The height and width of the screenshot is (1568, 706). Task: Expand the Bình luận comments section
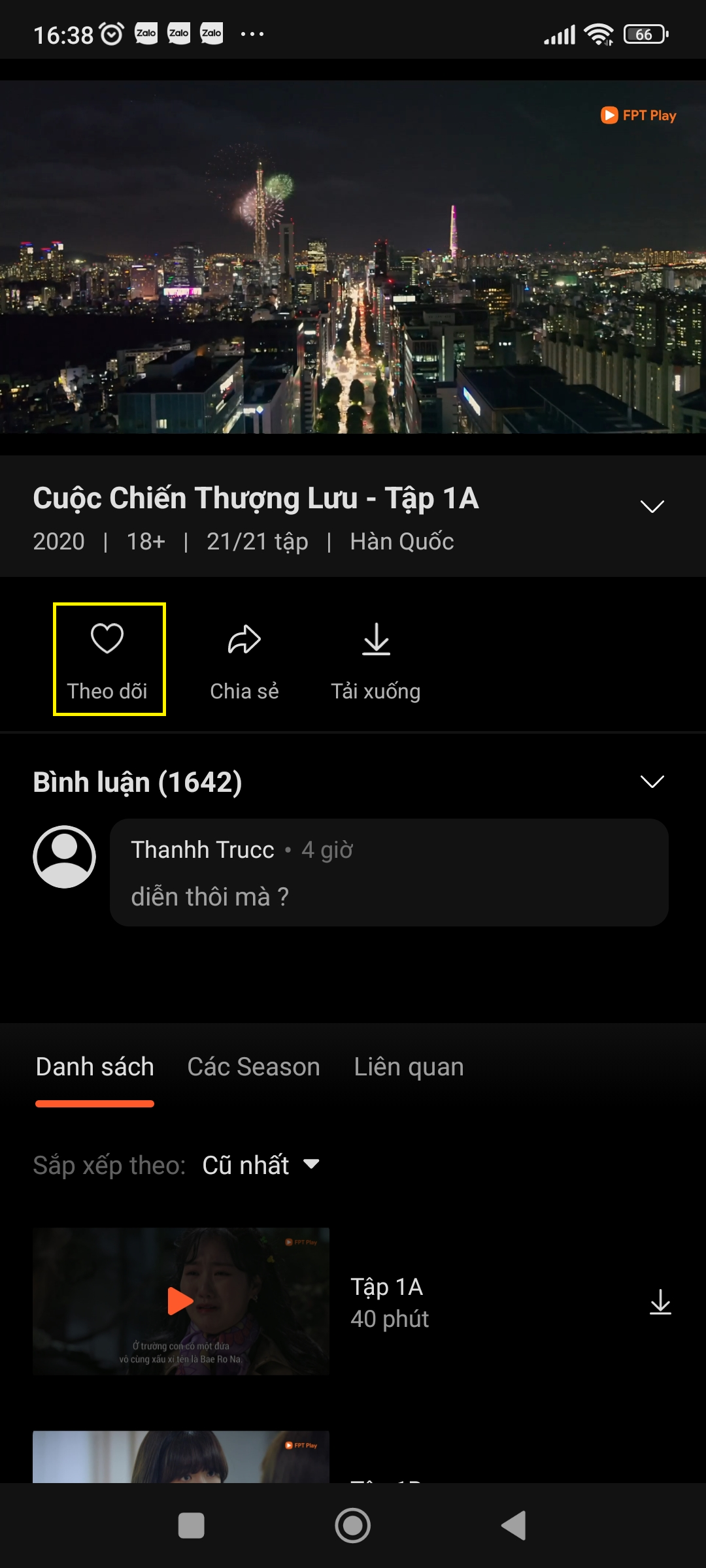[x=652, y=782]
